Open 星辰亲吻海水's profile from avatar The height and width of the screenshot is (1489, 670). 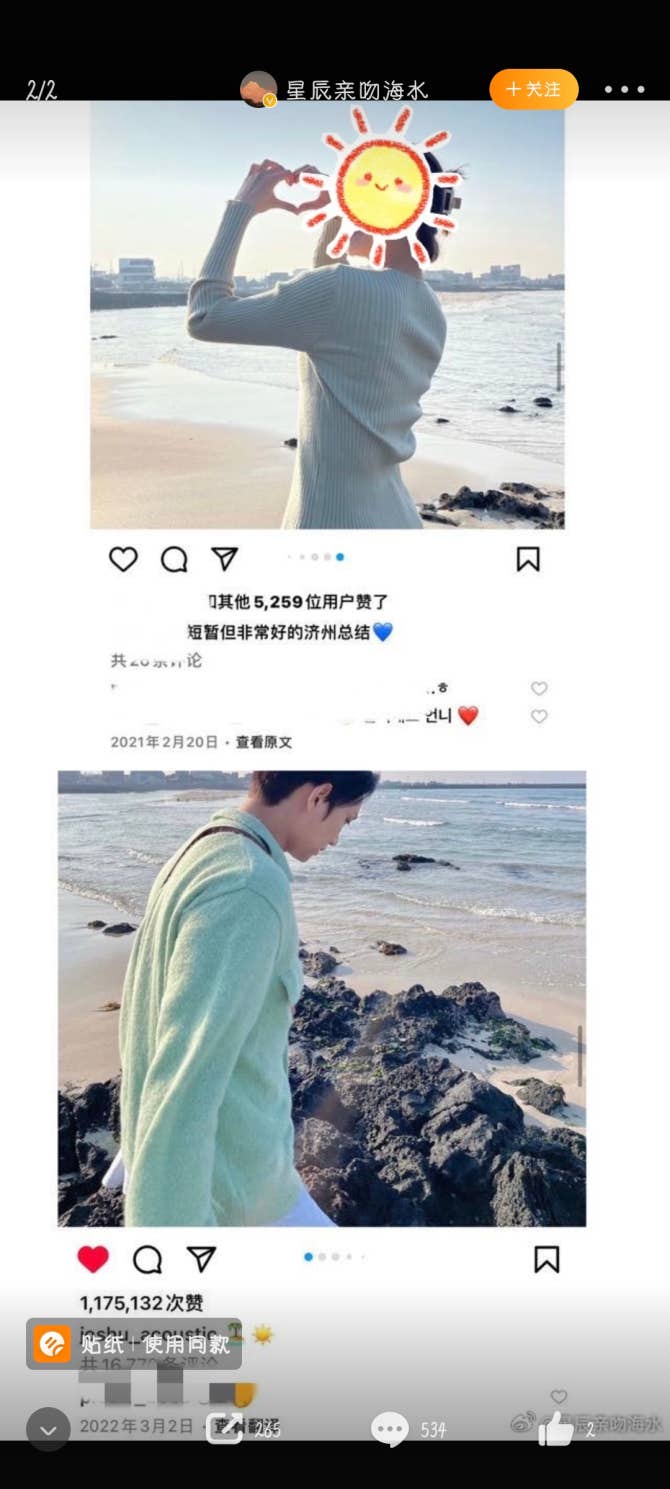point(258,89)
